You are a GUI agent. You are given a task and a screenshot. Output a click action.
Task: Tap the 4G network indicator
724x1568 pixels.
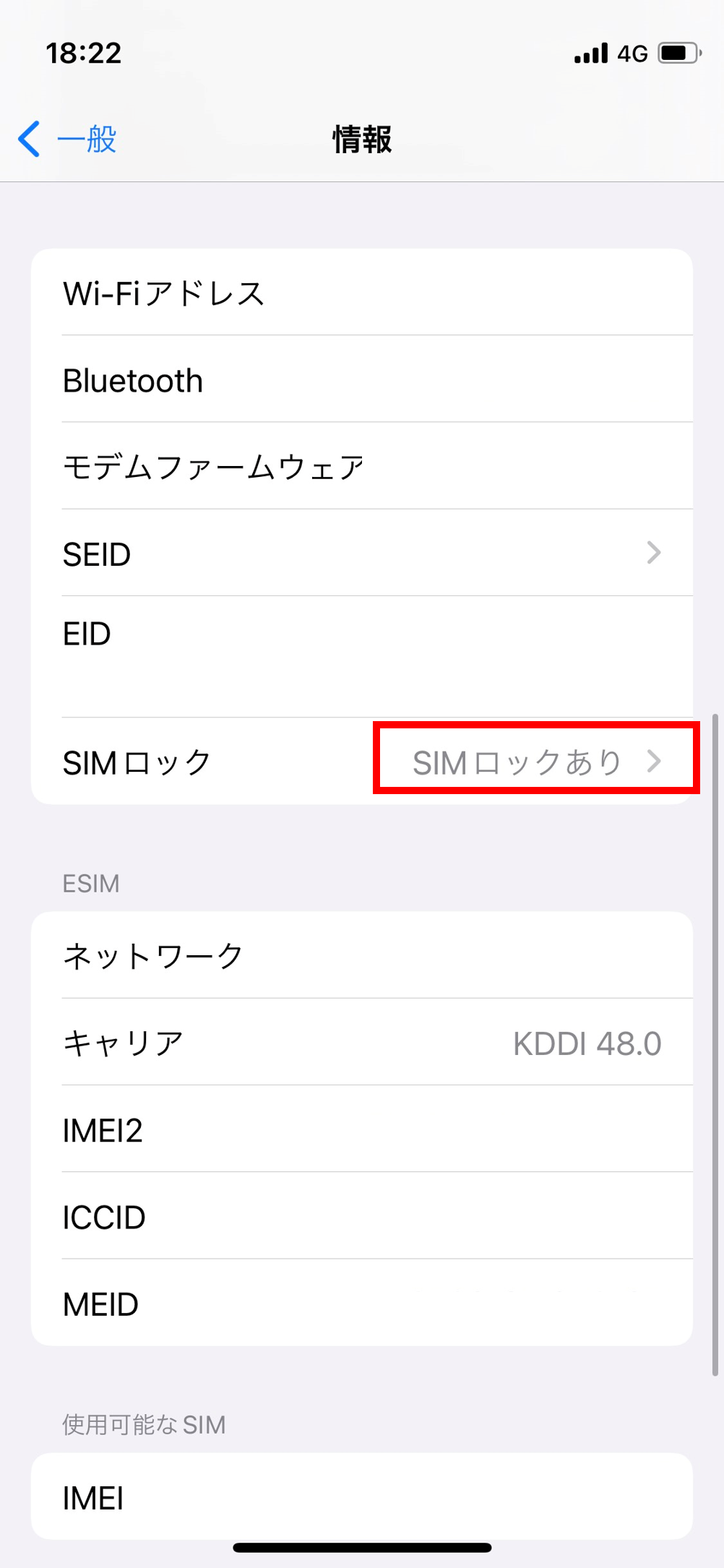(632, 53)
